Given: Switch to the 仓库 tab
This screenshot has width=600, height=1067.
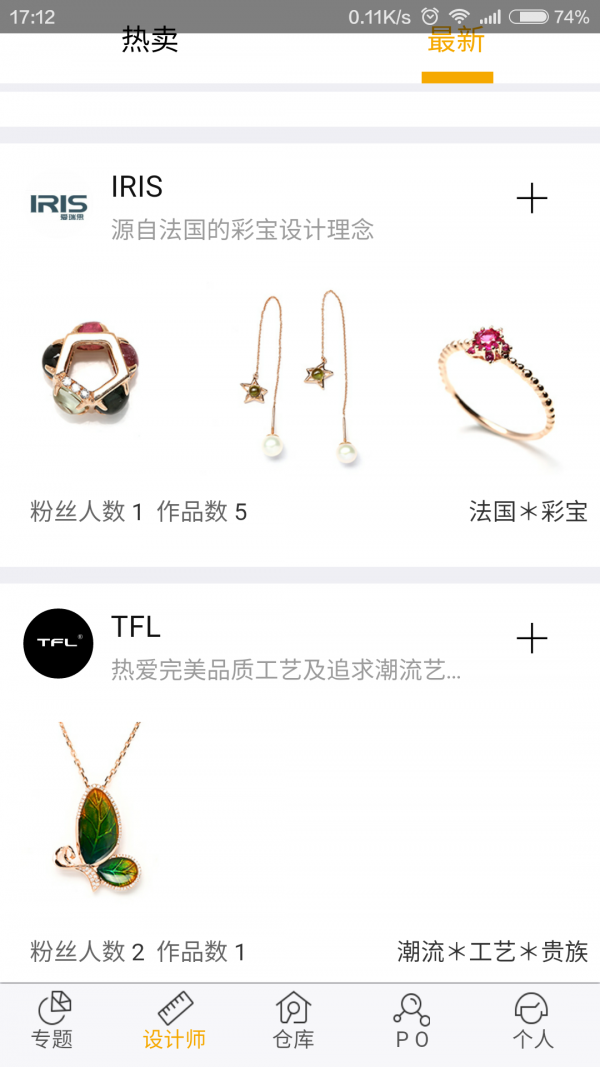Looking at the screenshot, I should 293,1020.
